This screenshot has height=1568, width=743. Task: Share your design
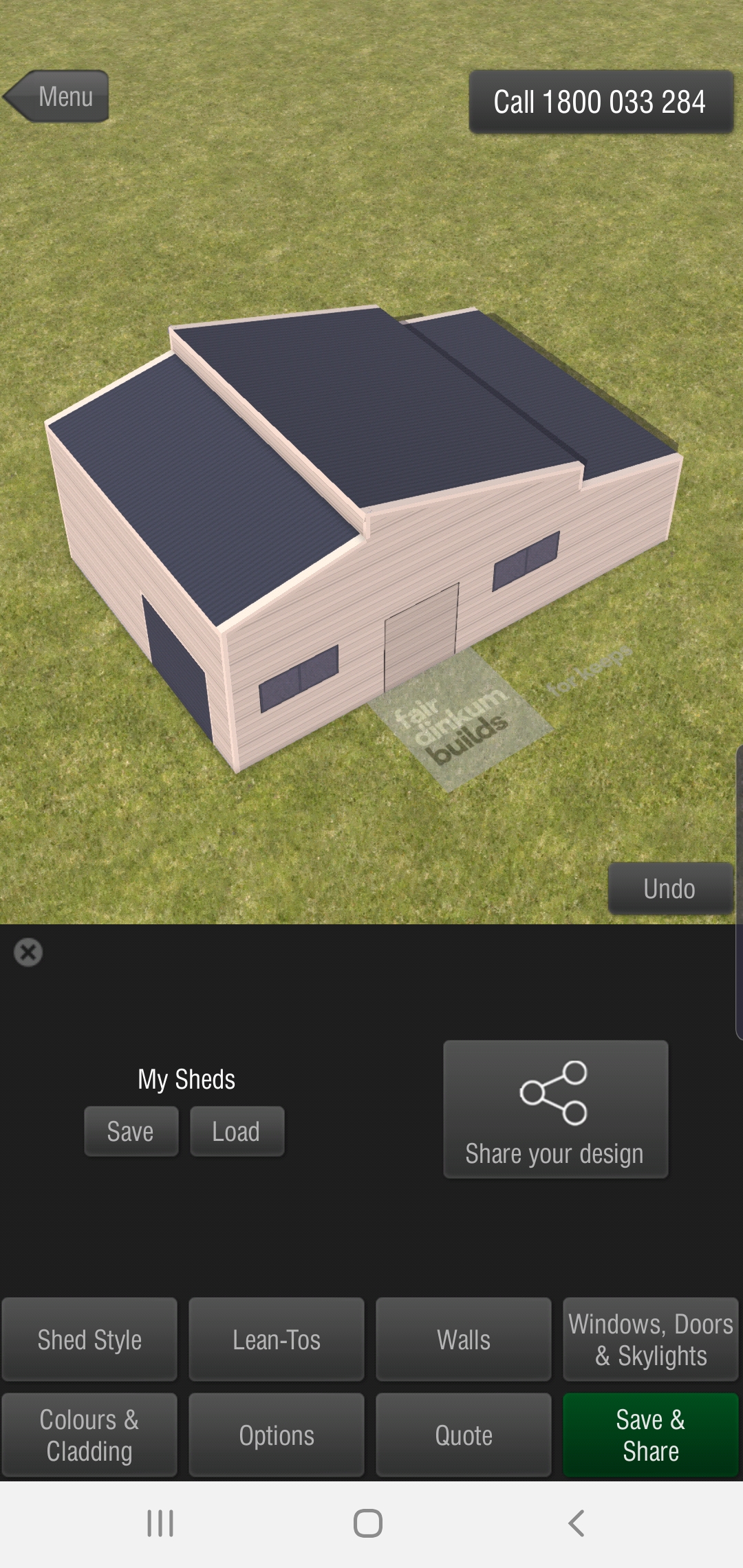pos(555,1109)
